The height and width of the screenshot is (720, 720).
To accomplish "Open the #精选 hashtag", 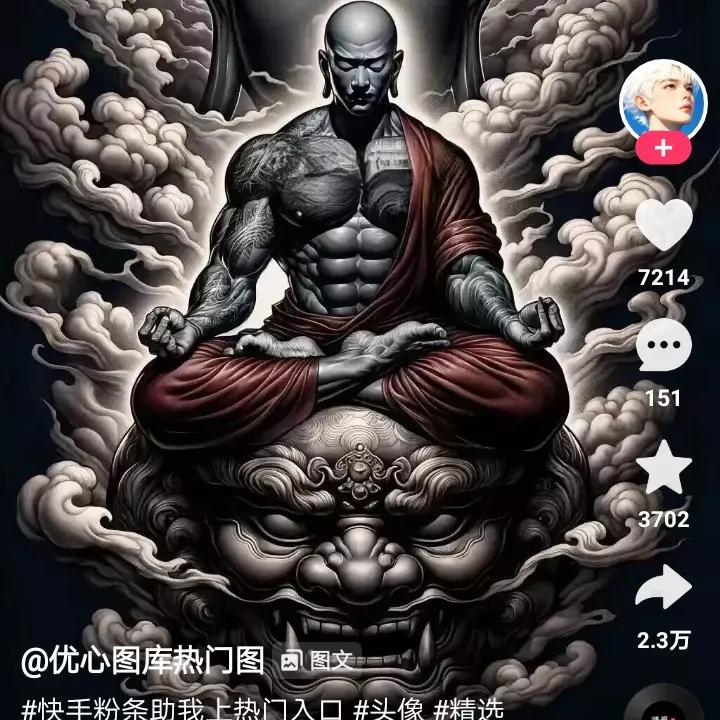I will click(470, 708).
